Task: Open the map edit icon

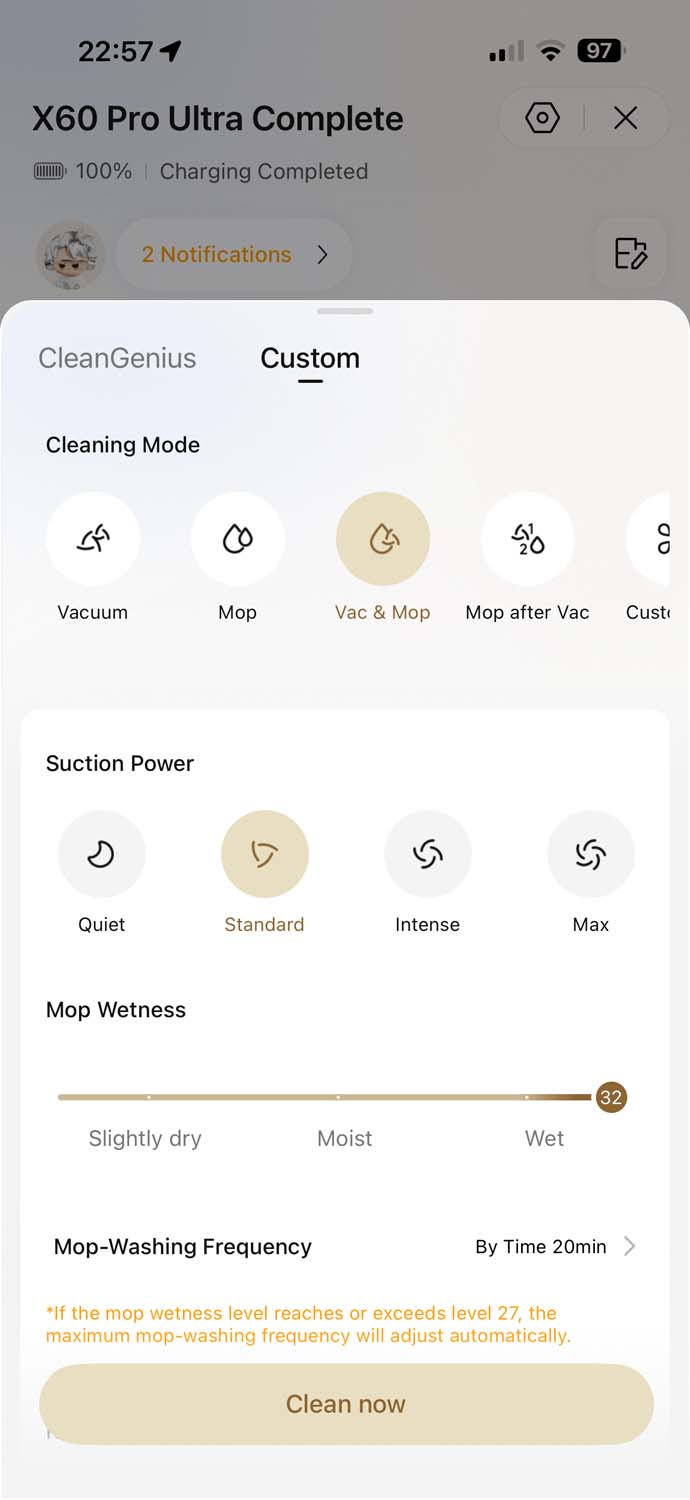Action: (x=630, y=254)
